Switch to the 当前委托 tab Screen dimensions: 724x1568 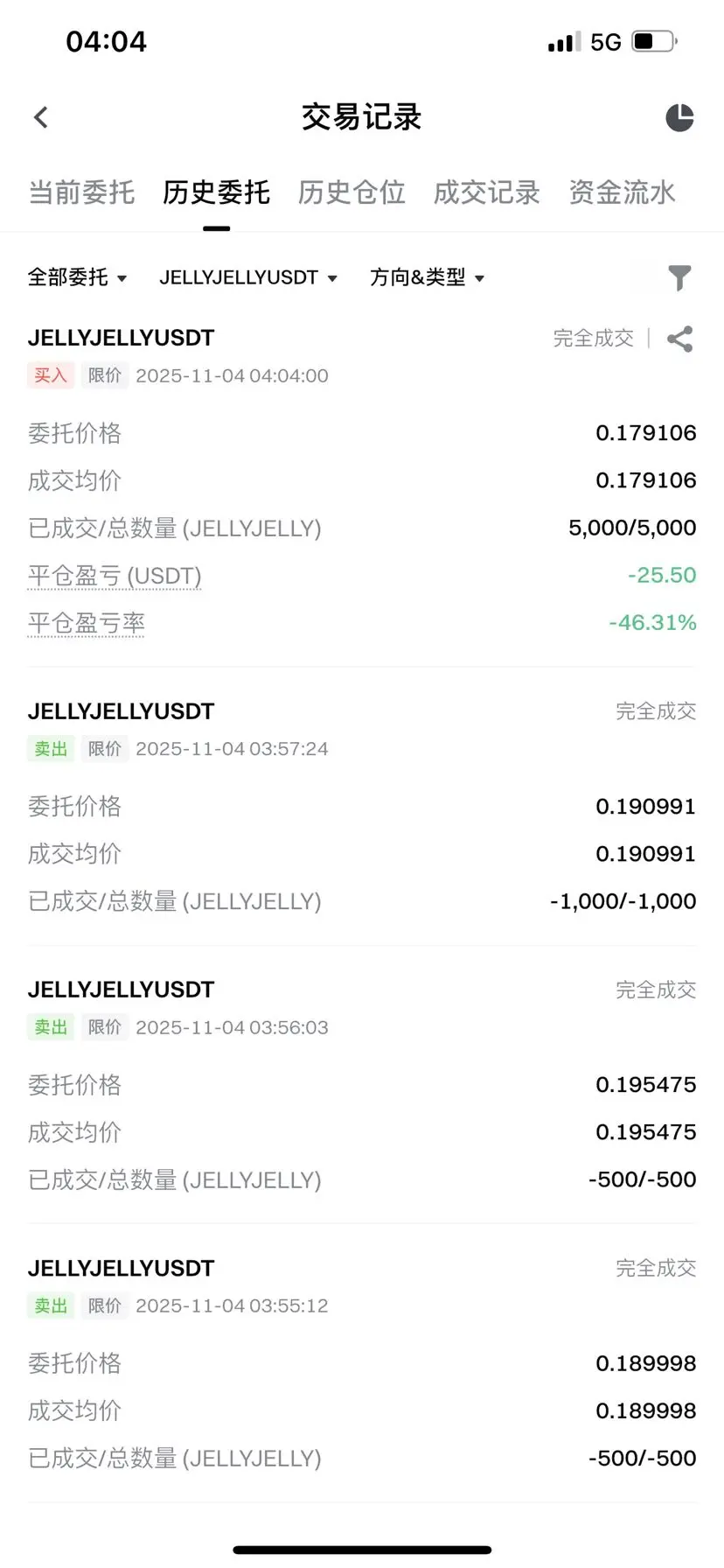[x=81, y=192]
